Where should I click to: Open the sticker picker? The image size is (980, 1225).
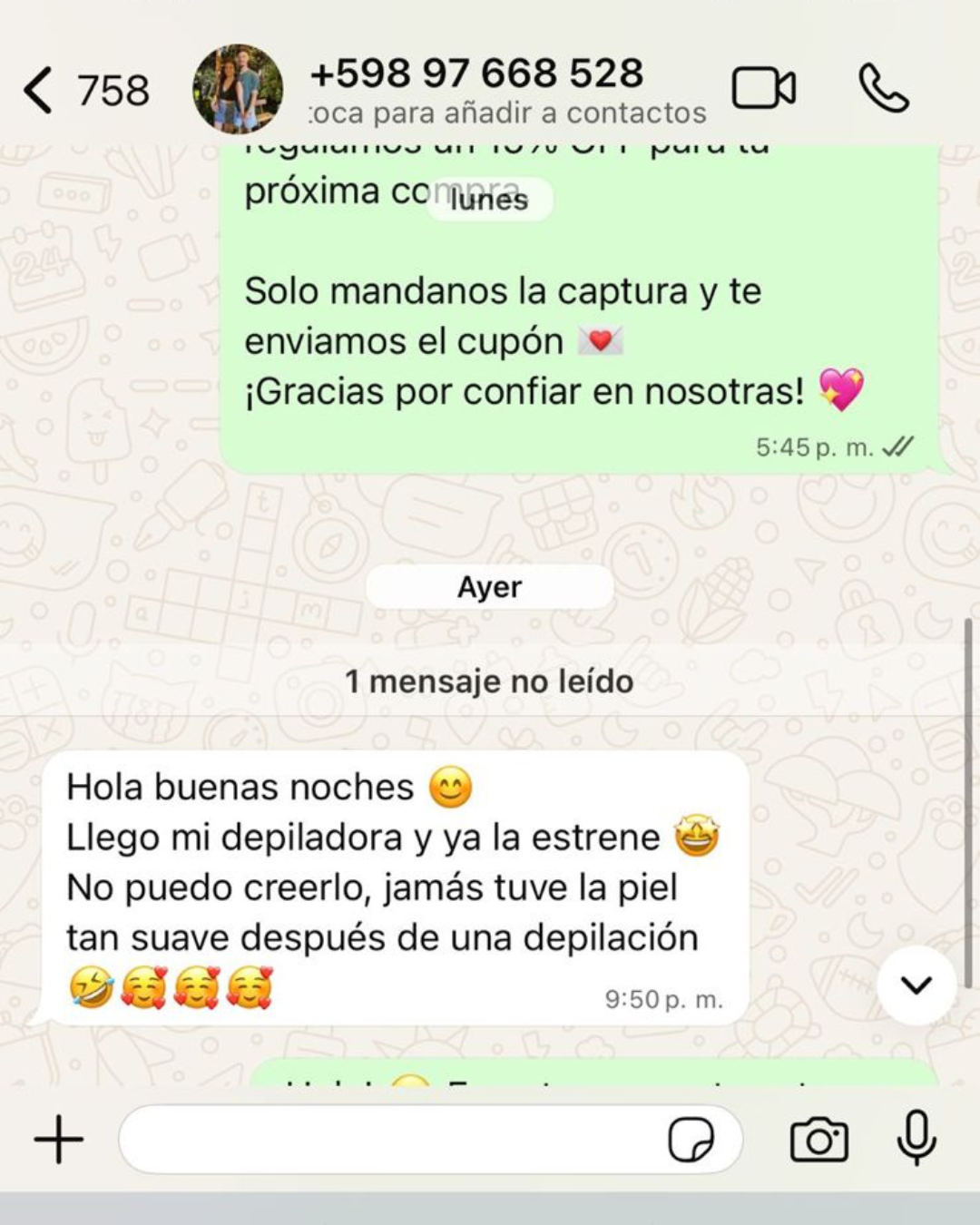click(691, 1140)
